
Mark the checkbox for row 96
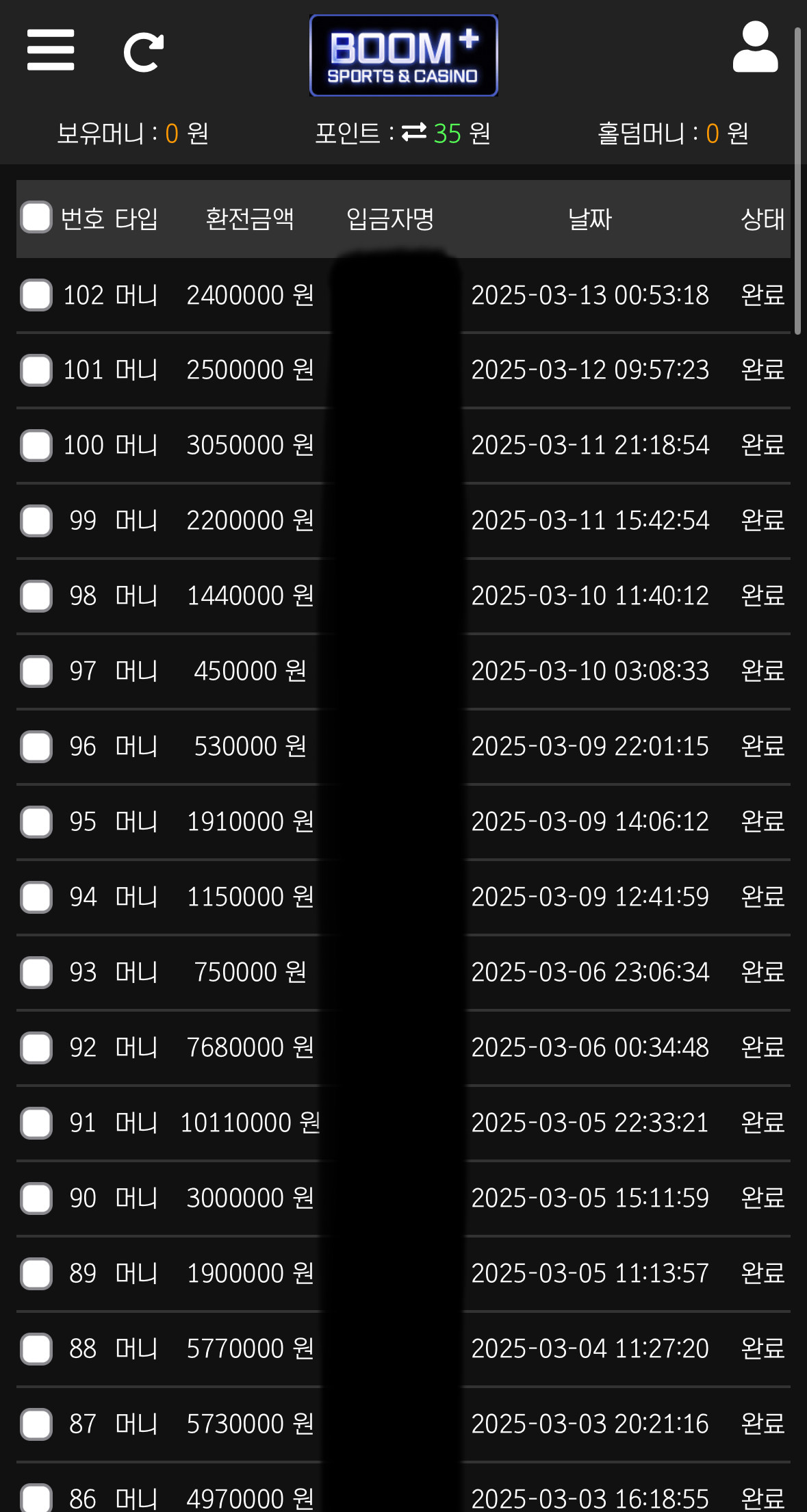36,747
